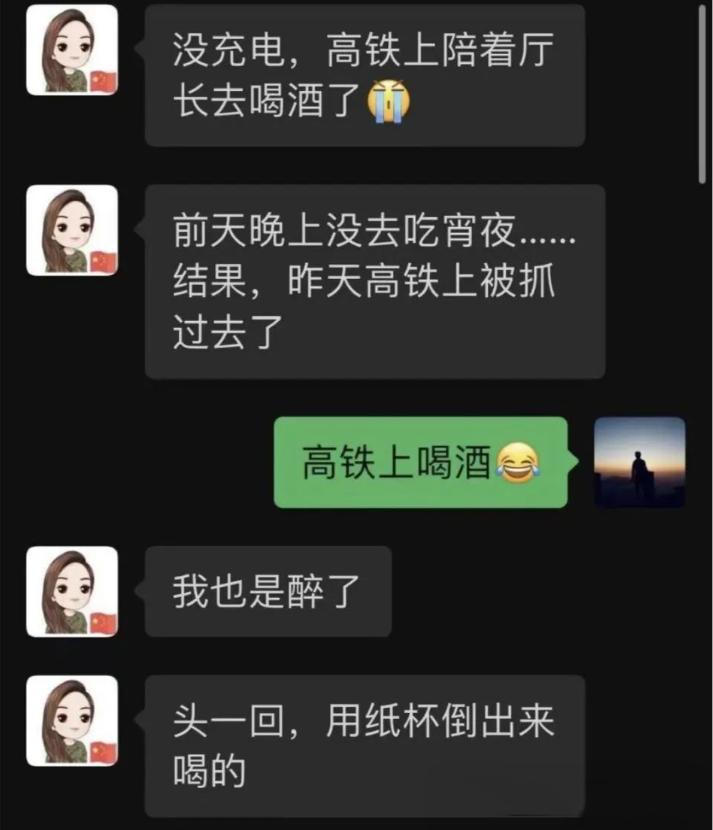Tap avatar beside 我也是醉了 message

72,592
